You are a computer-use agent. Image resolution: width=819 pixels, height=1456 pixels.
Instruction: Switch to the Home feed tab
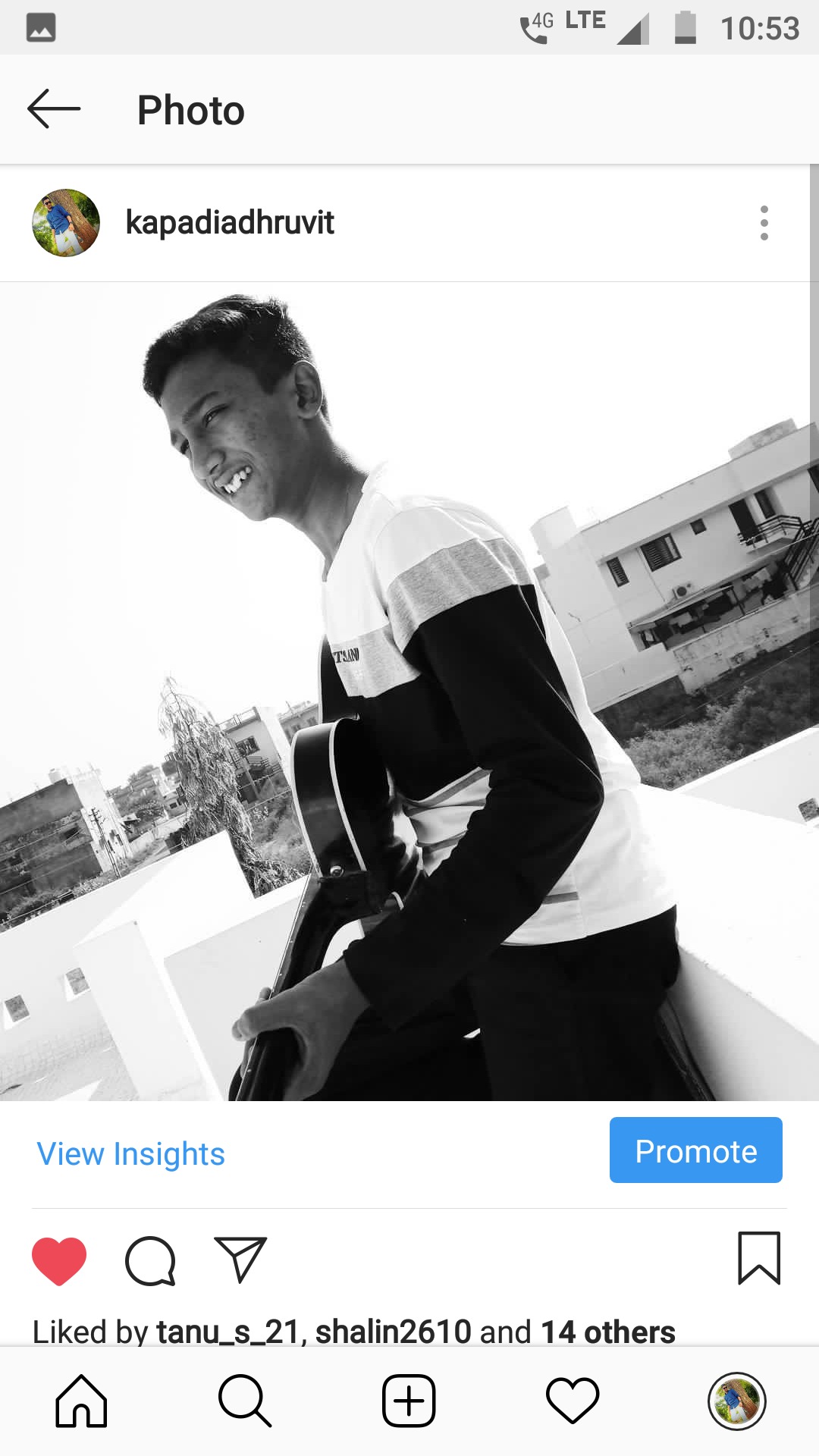click(81, 1401)
